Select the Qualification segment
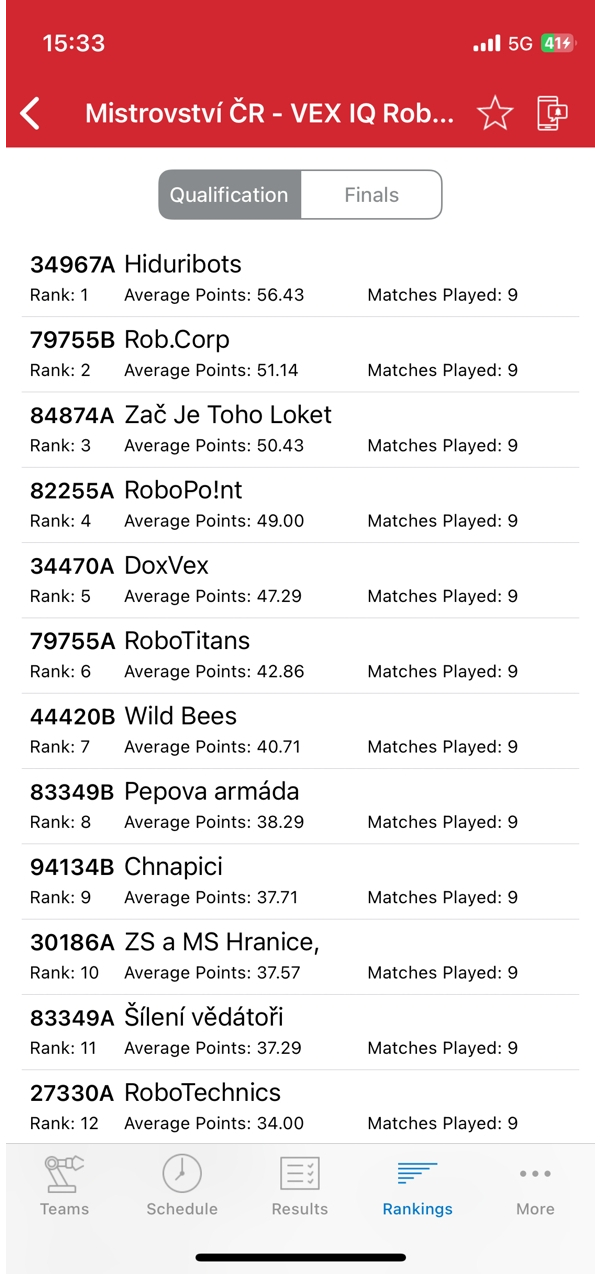 [229, 195]
